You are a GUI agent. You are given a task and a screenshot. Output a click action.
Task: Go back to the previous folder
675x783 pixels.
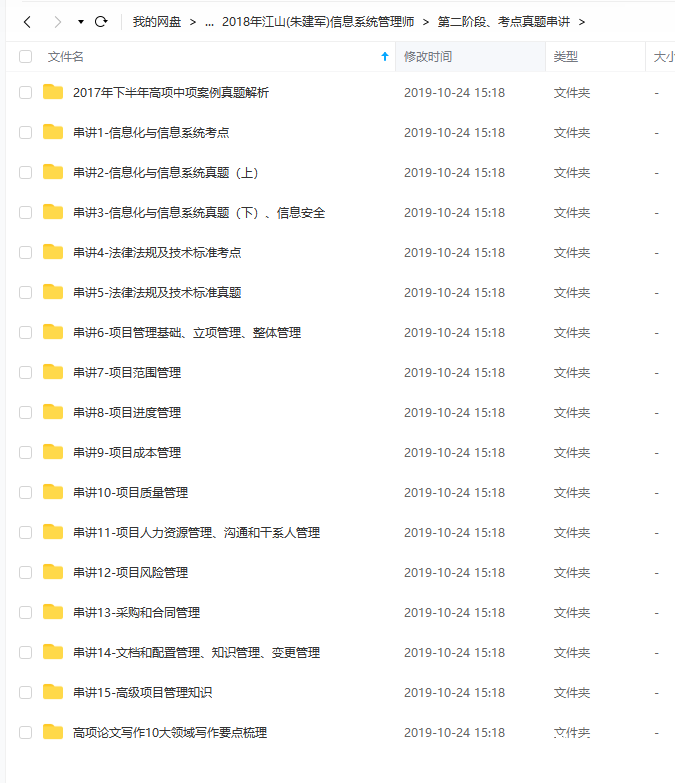coord(27,21)
